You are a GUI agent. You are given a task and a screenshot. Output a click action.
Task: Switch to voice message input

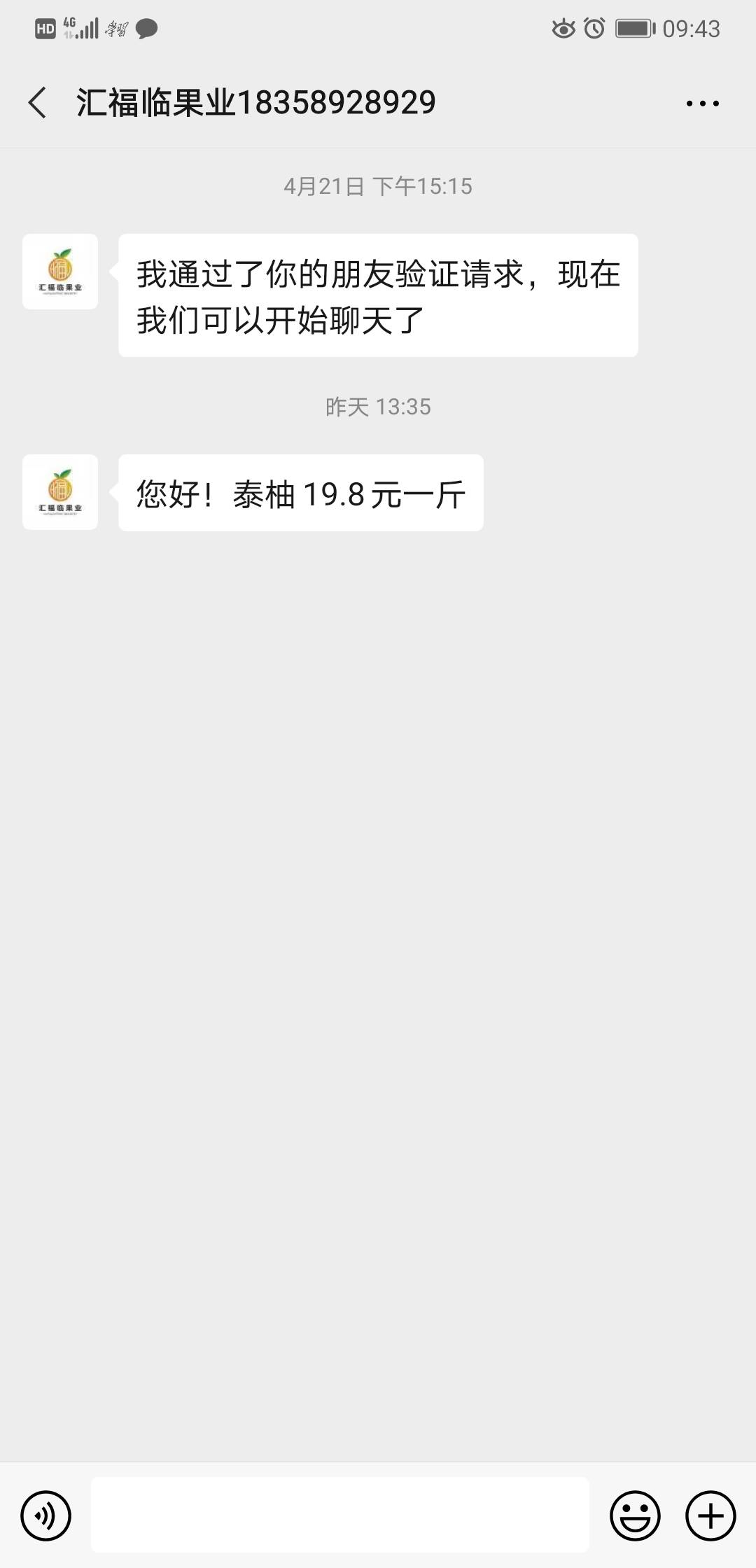pos(46,1515)
